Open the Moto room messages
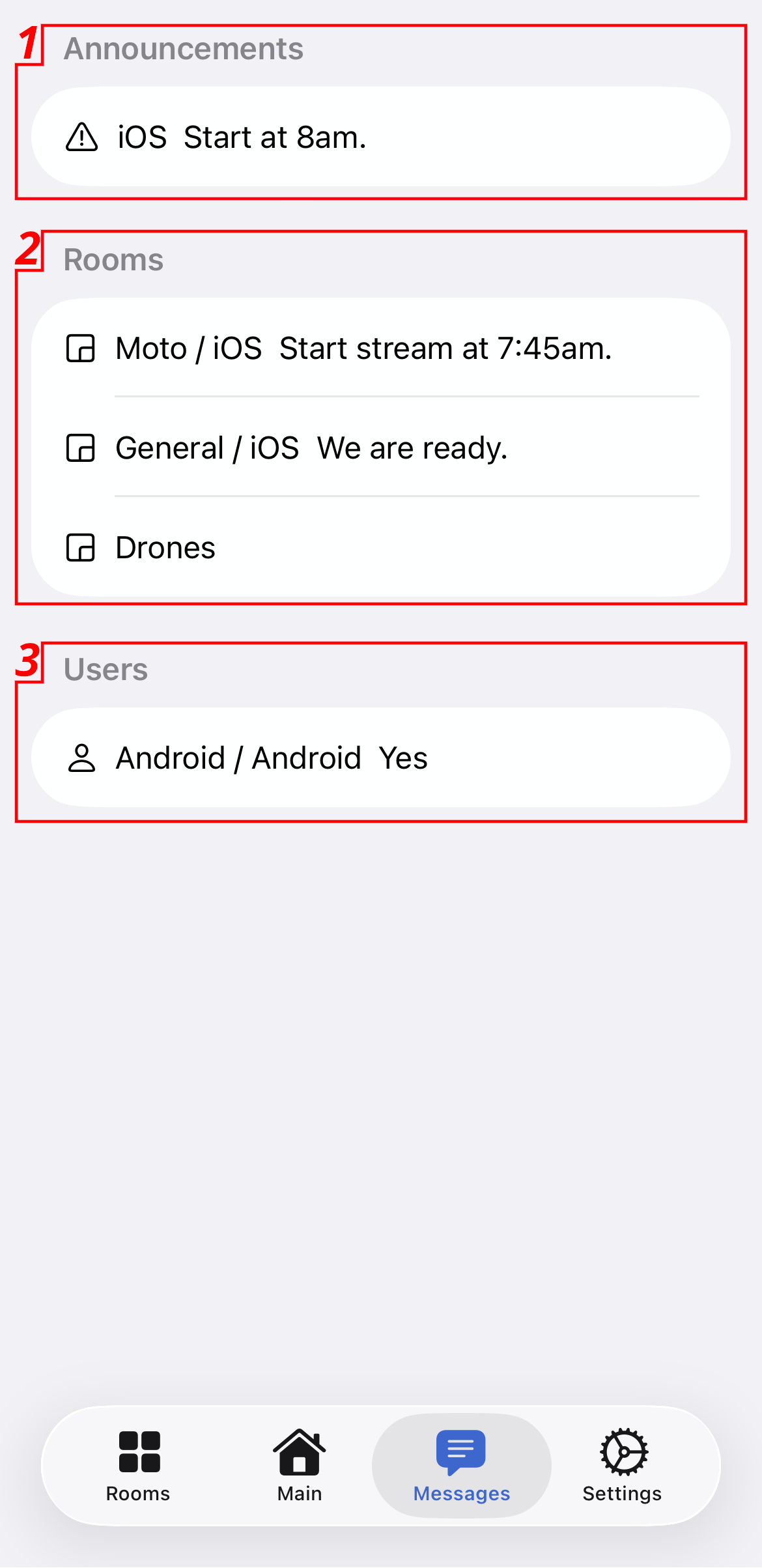Image resolution: width=762 pixels, height=1568 pixels. pyautogui.click(x=380, y=349)
